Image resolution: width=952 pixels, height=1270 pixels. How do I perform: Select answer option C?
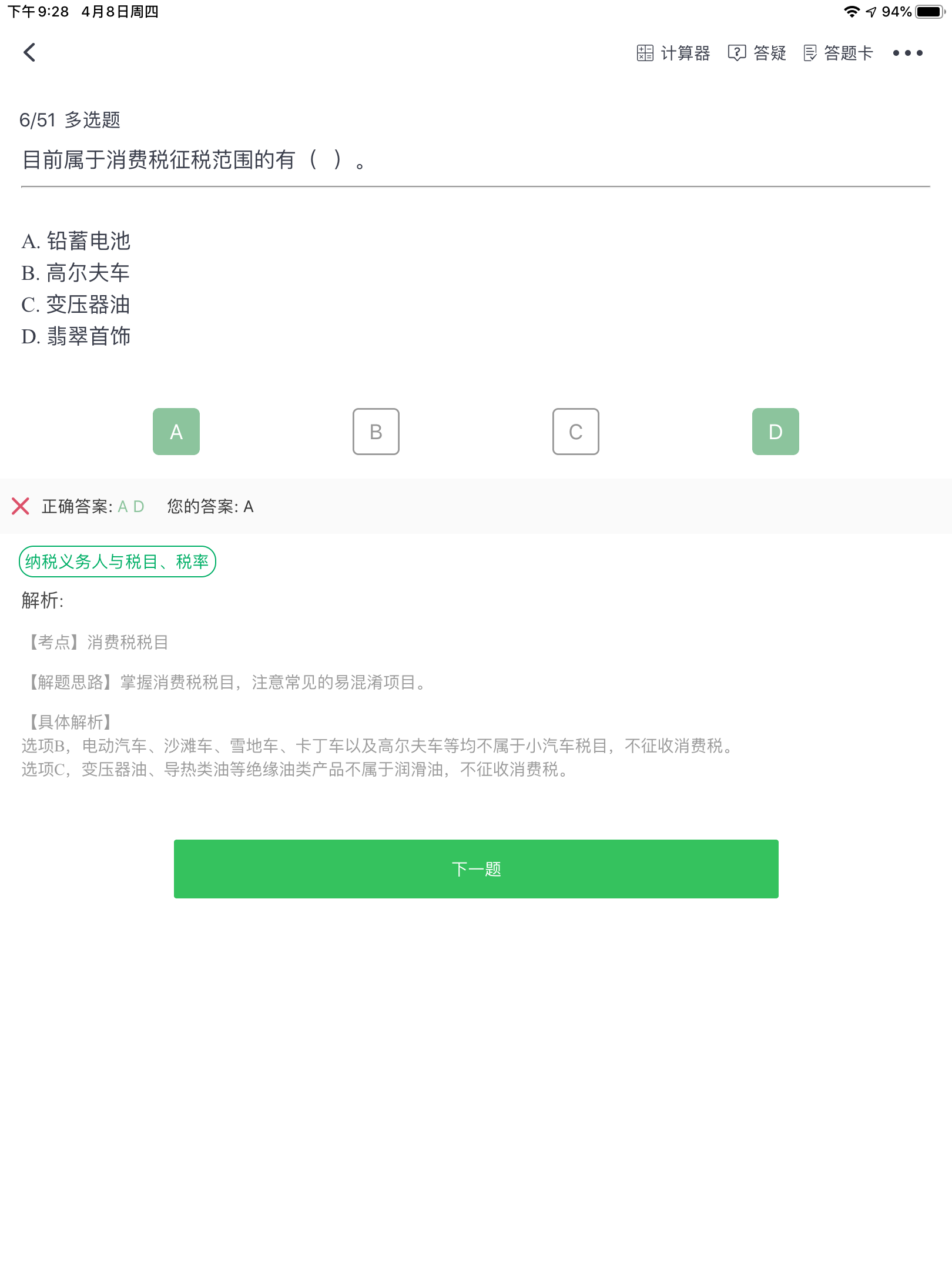click(576, 432)
